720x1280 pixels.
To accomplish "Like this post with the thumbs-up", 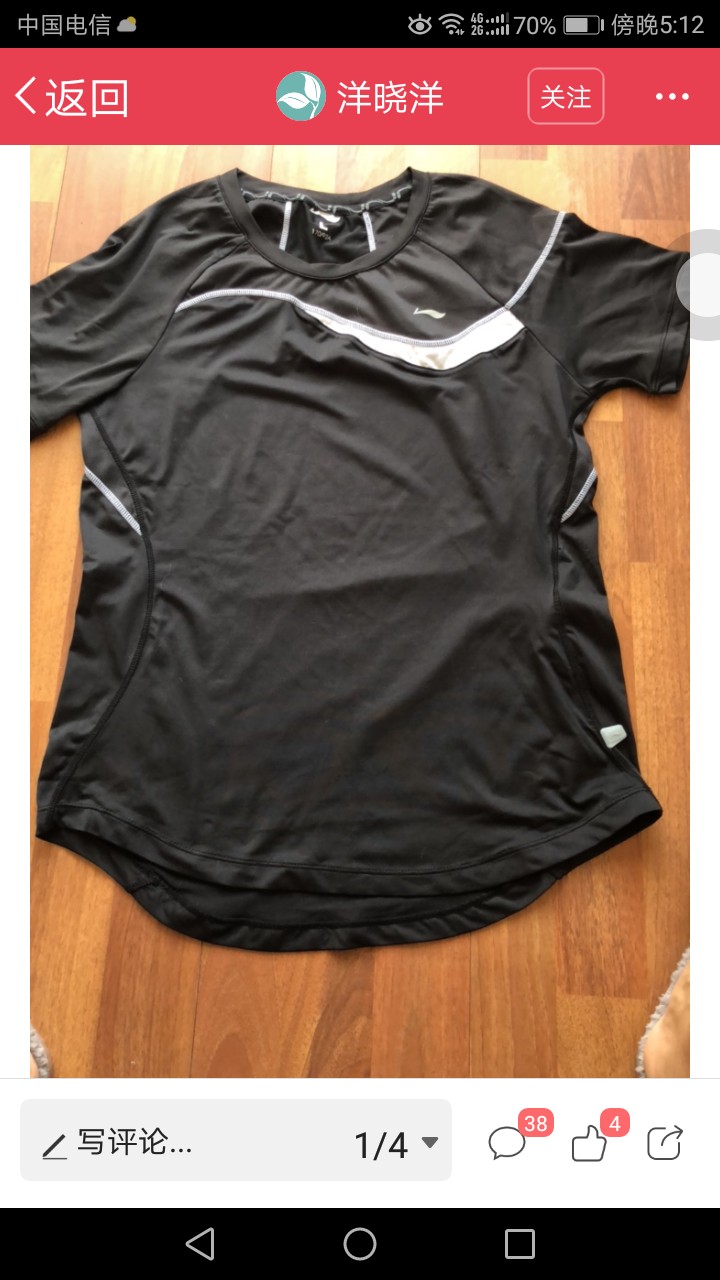I will [x=591, y=1142].
